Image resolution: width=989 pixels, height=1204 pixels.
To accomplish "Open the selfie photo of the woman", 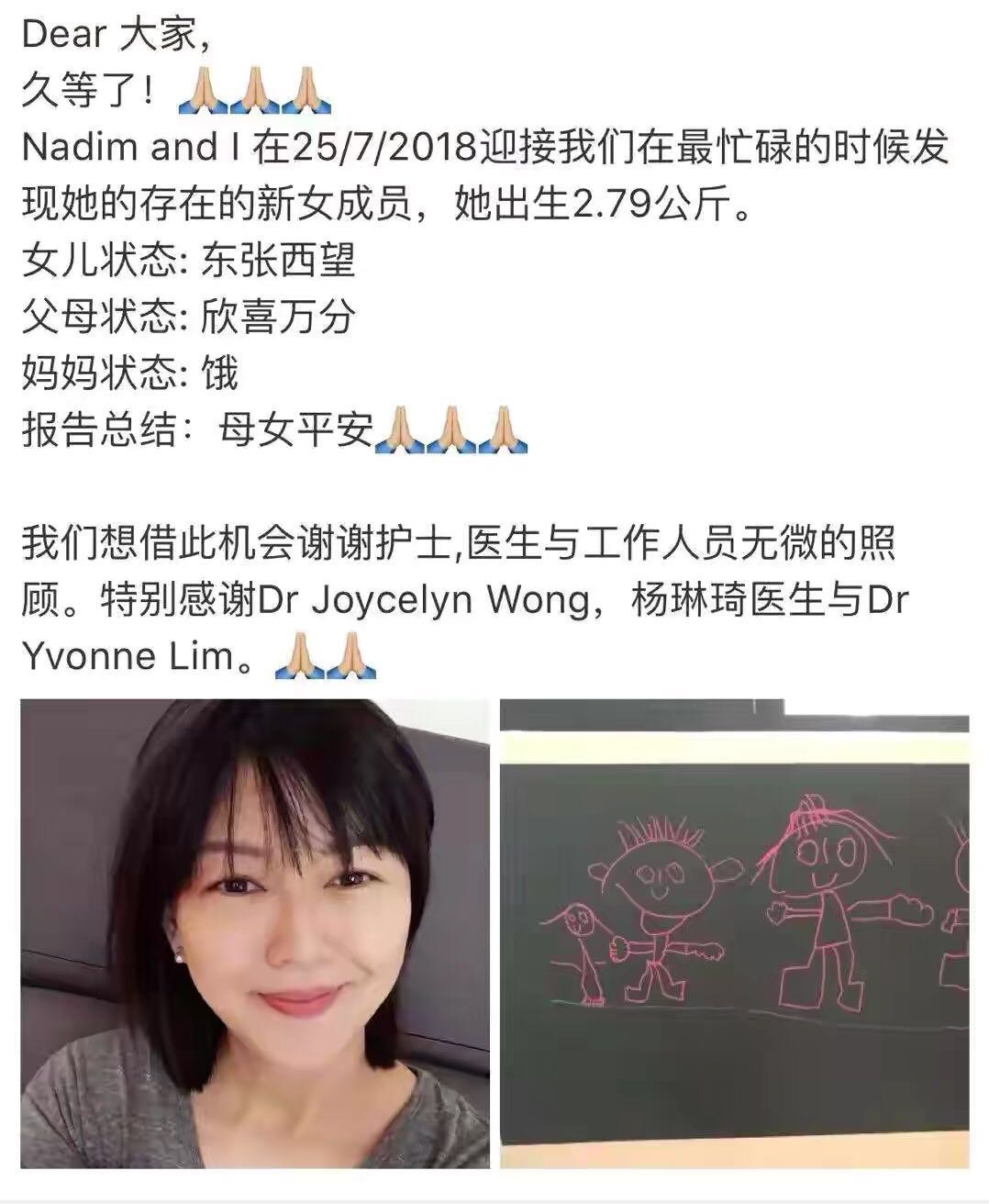I will click(255, 932).
